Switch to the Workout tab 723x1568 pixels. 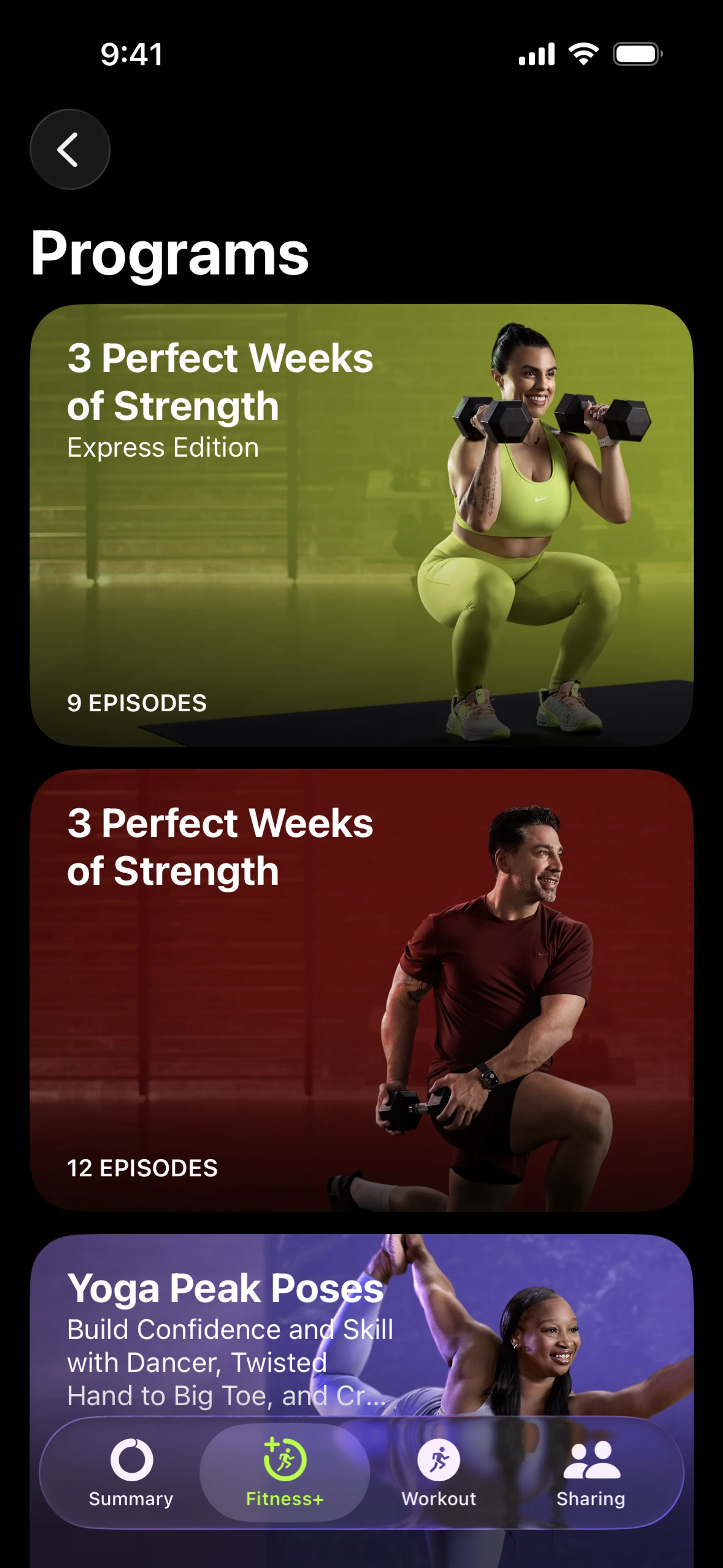tap(438, 1472)
